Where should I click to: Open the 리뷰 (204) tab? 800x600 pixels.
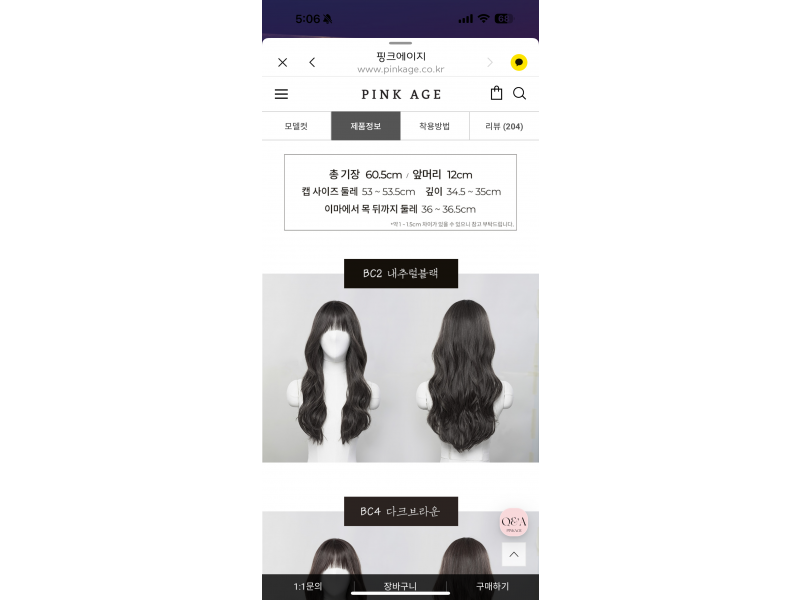coord(504,126)
